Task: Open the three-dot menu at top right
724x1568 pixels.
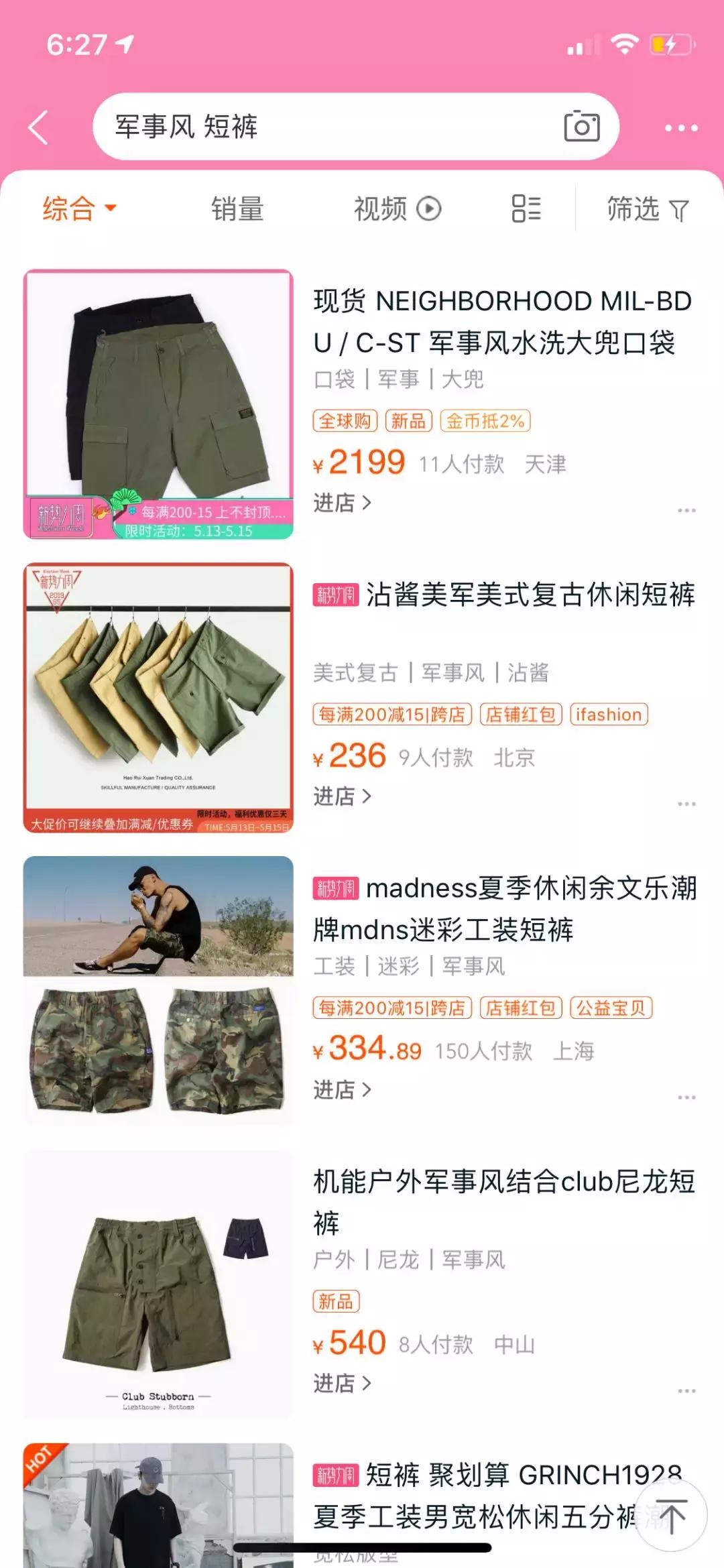Action: (x=682, y=126)
